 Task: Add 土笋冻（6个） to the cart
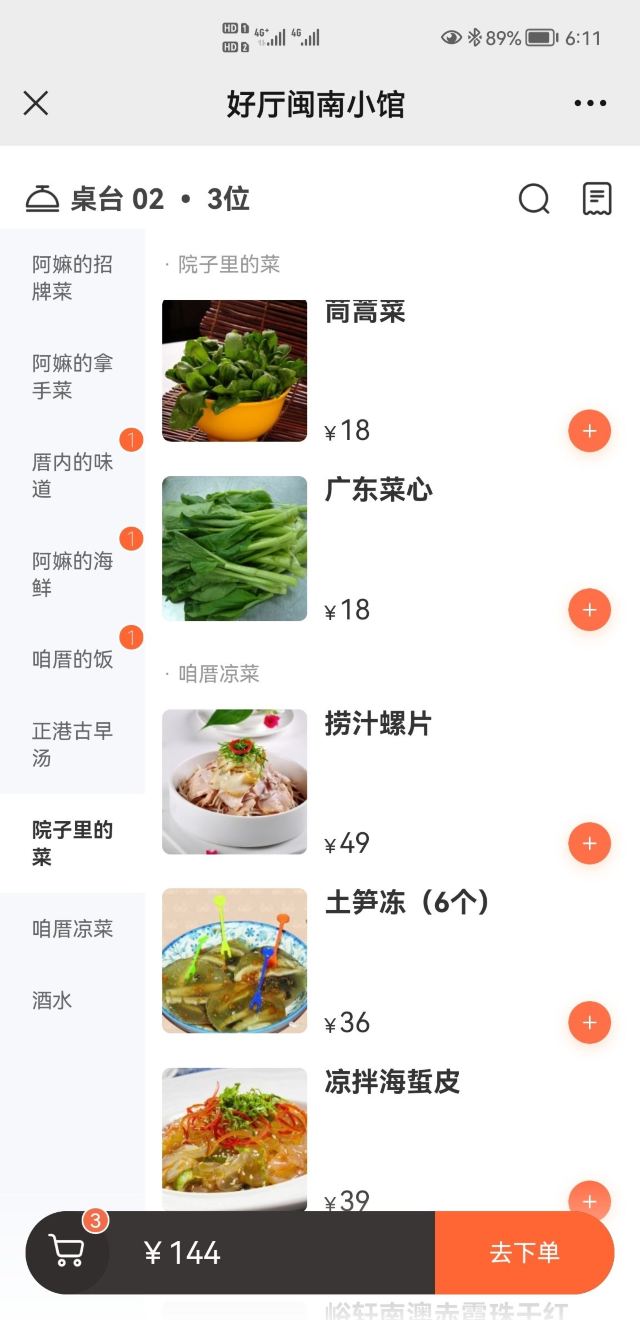coord(589,1023)
